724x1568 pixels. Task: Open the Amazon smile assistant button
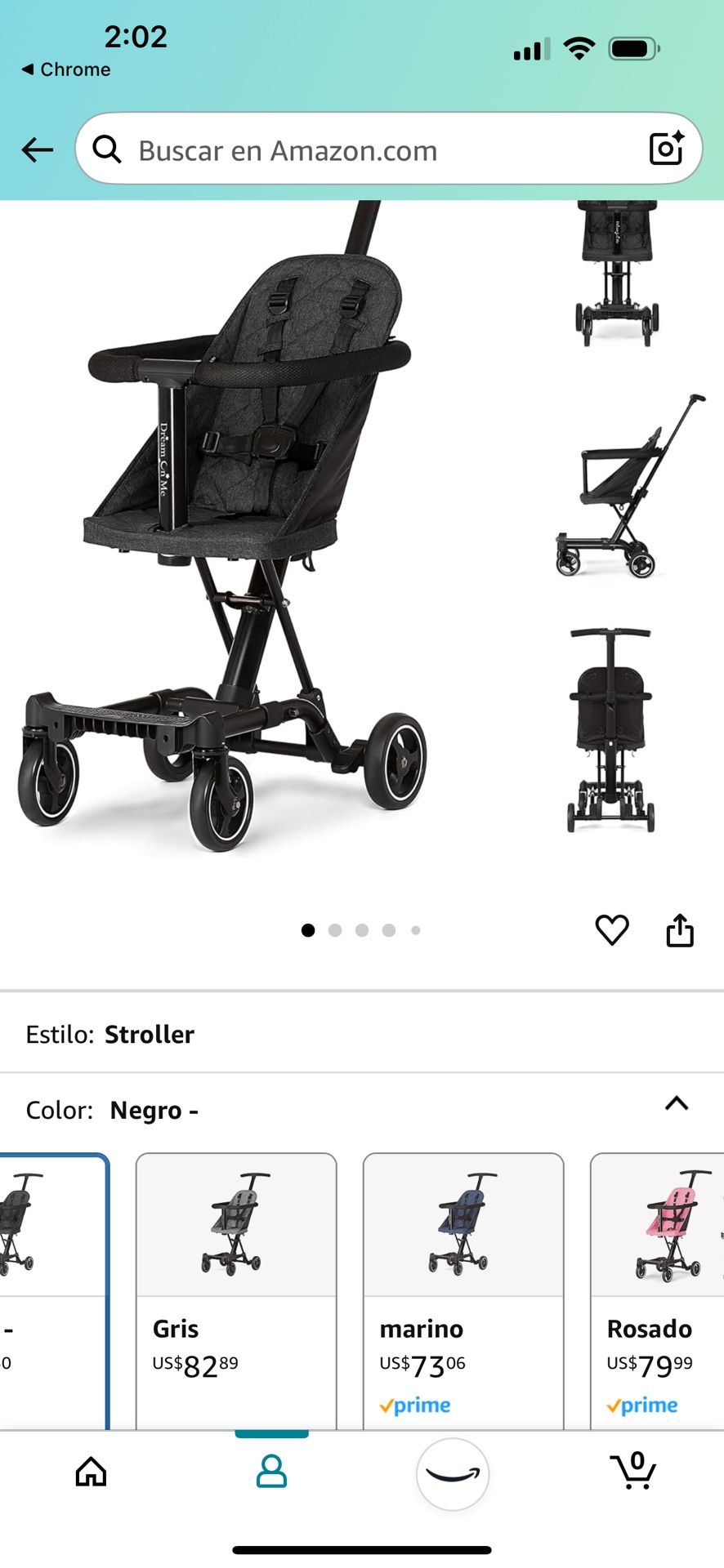453,1474
